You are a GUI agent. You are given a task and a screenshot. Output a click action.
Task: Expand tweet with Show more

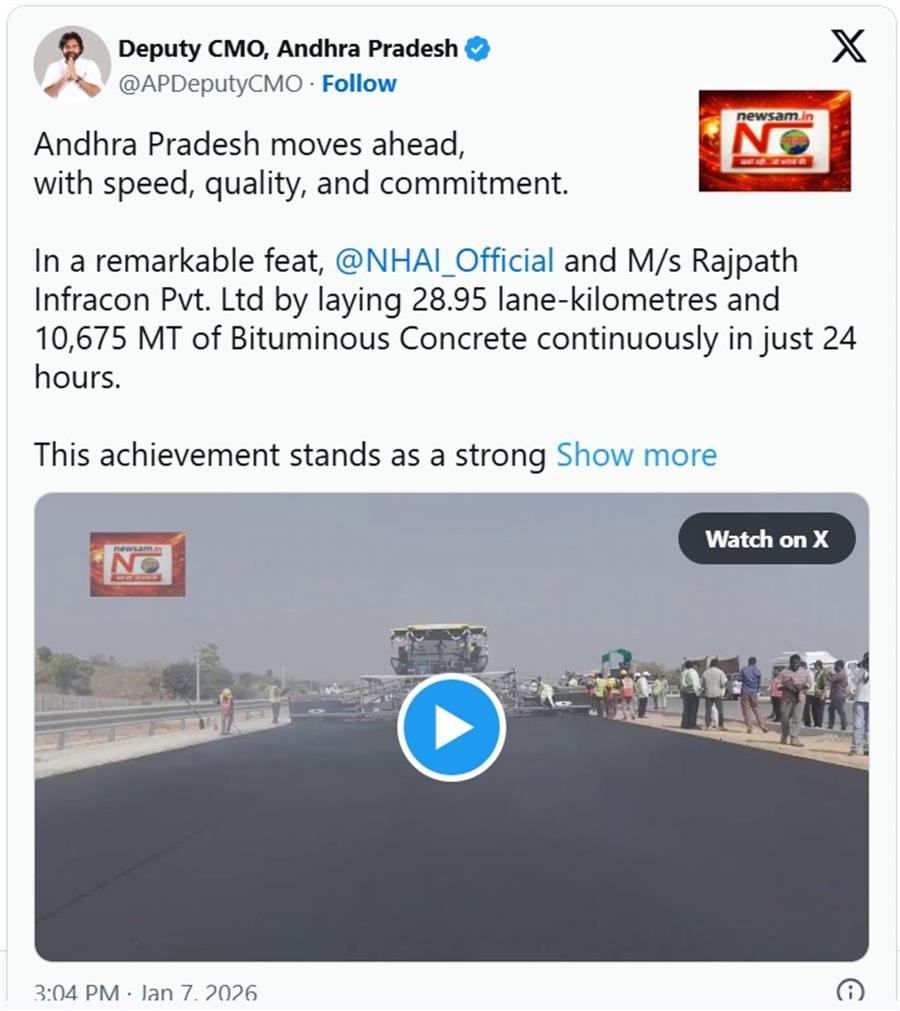tap(636, 455)
